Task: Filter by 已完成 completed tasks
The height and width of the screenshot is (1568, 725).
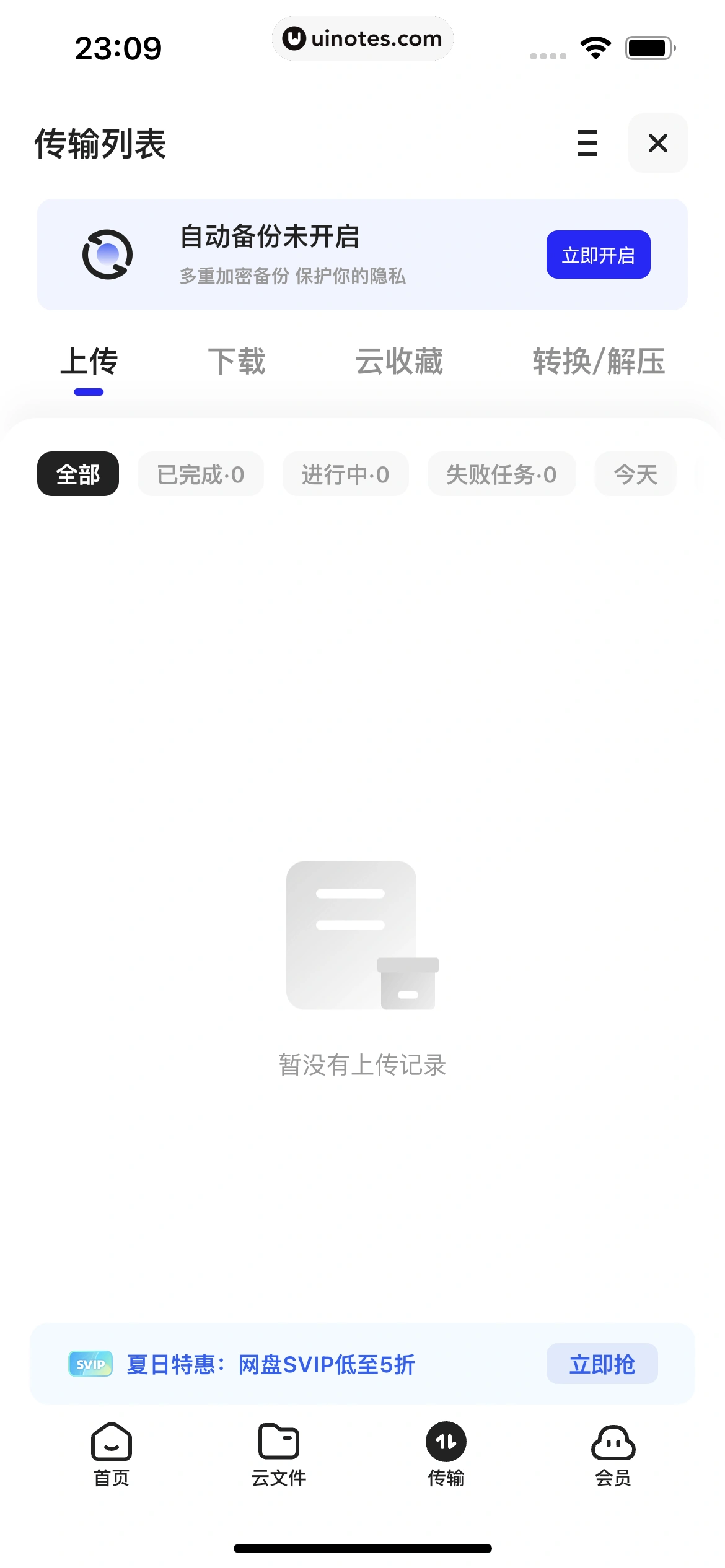Action: point(200,474)
